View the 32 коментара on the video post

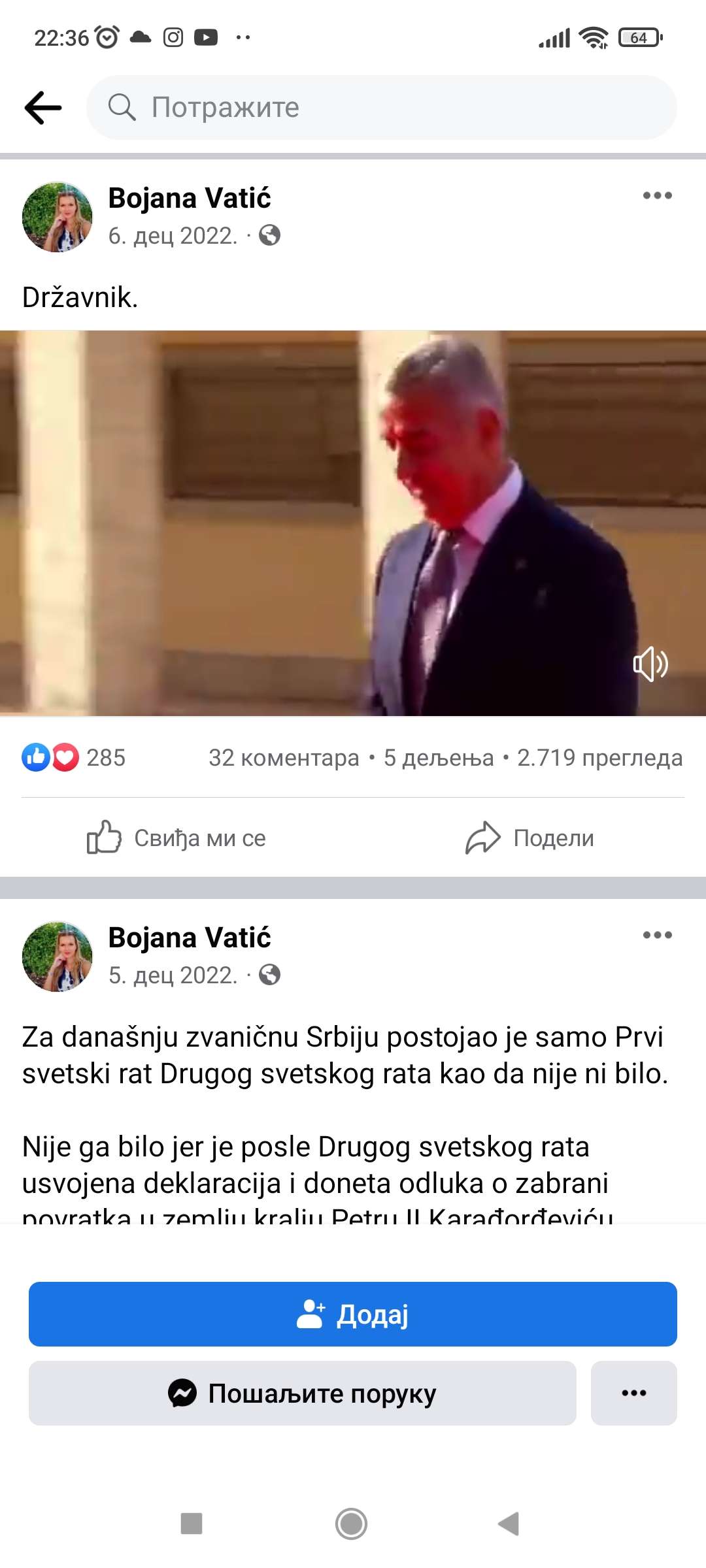pyautogui.click(x=284, y=758)
